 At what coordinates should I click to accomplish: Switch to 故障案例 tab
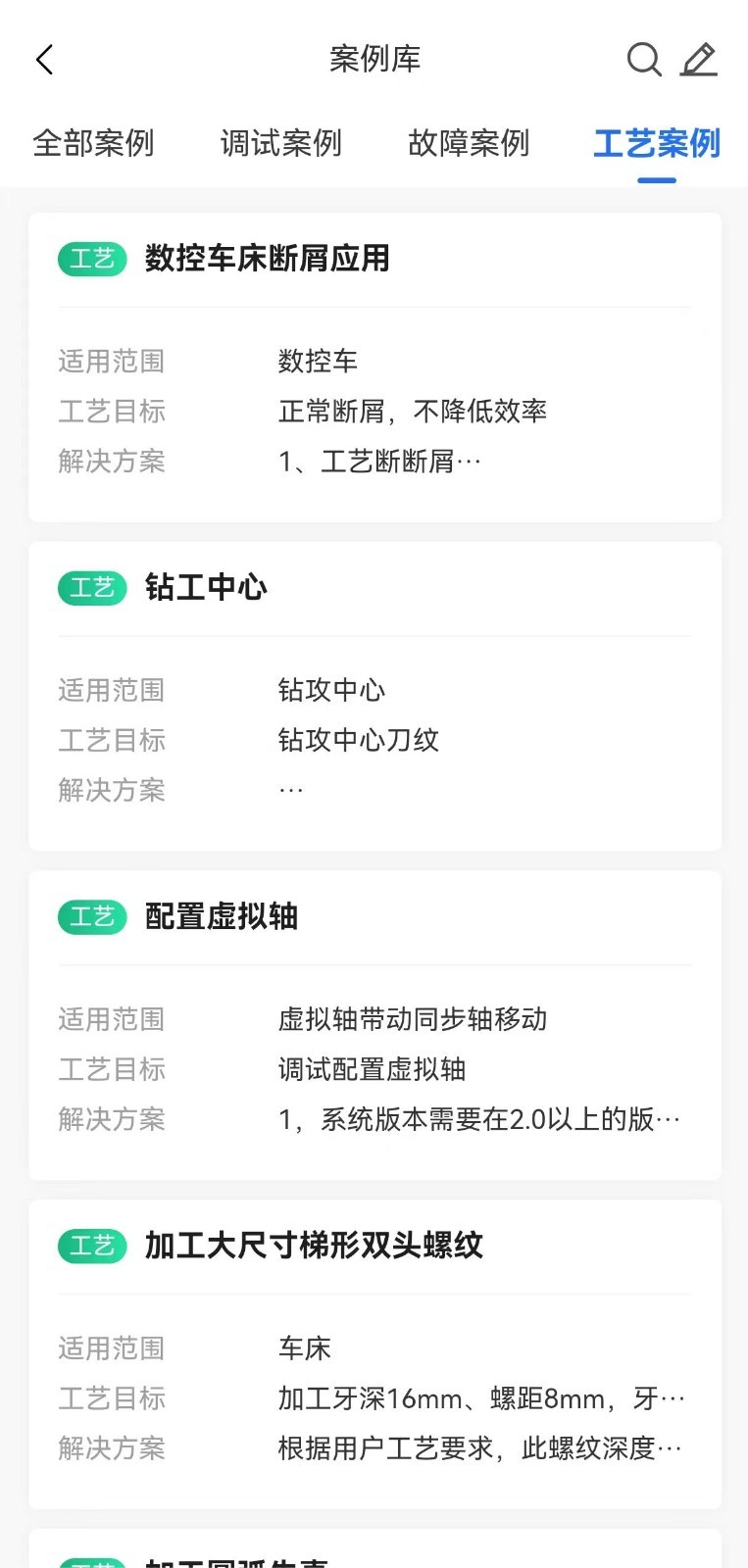click(x=469, y=143)
